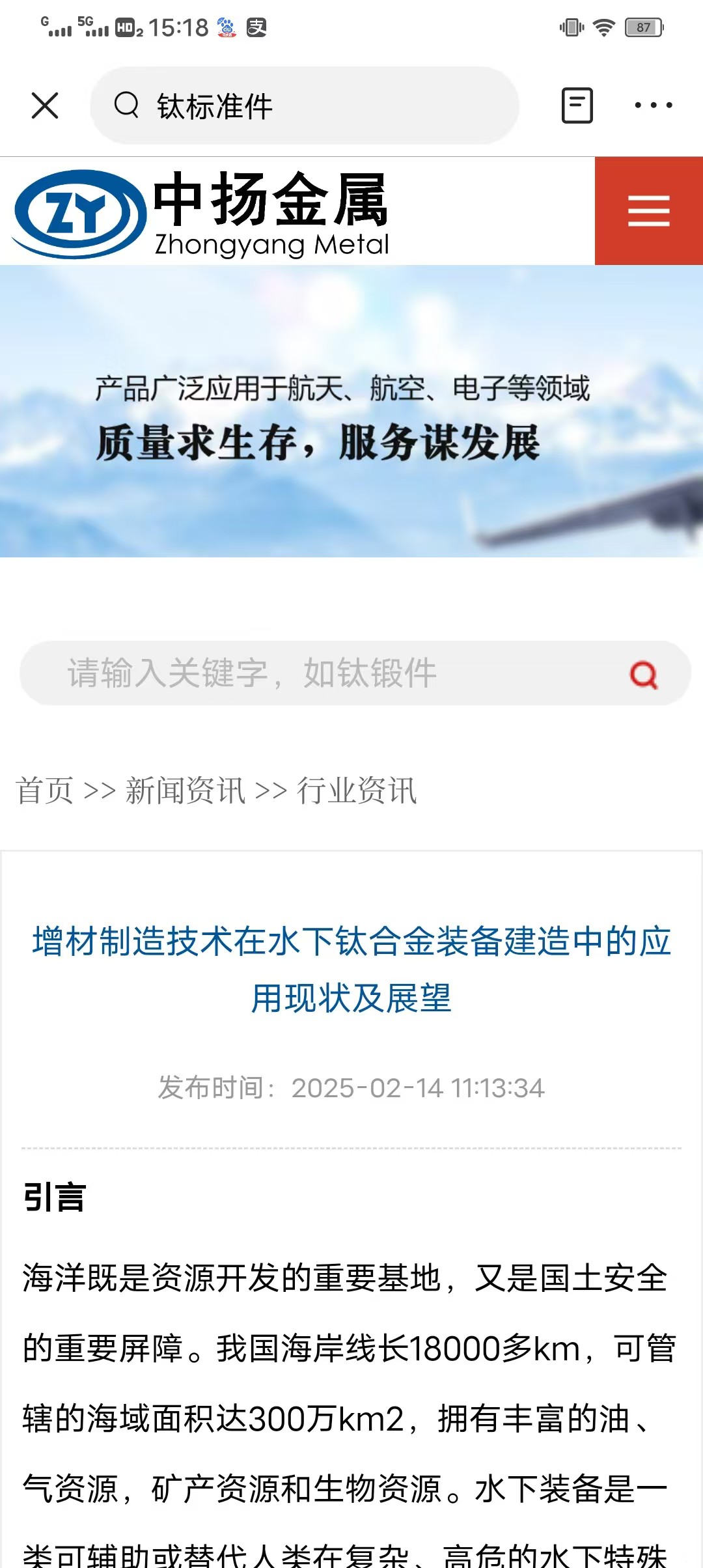Image resolution: width=703 pixels, height=1568 pixels.
Task: Open 行业资讯 breadcrumb link
Action: click(x=357, y=791)
